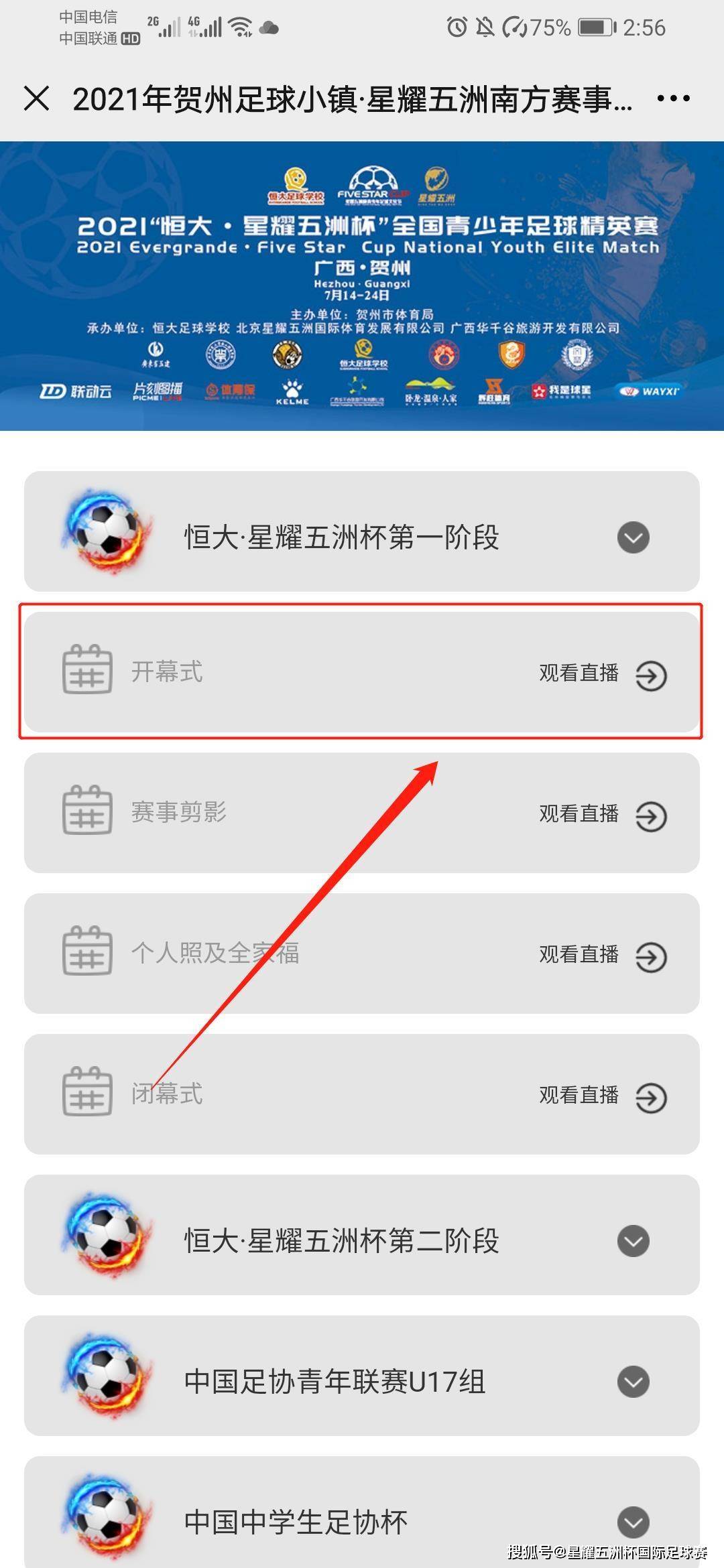This screenshot has width=724, height=1568.
Task: Expand the 中国中学生足协杯 section
Action: [x=633, y=1522]
